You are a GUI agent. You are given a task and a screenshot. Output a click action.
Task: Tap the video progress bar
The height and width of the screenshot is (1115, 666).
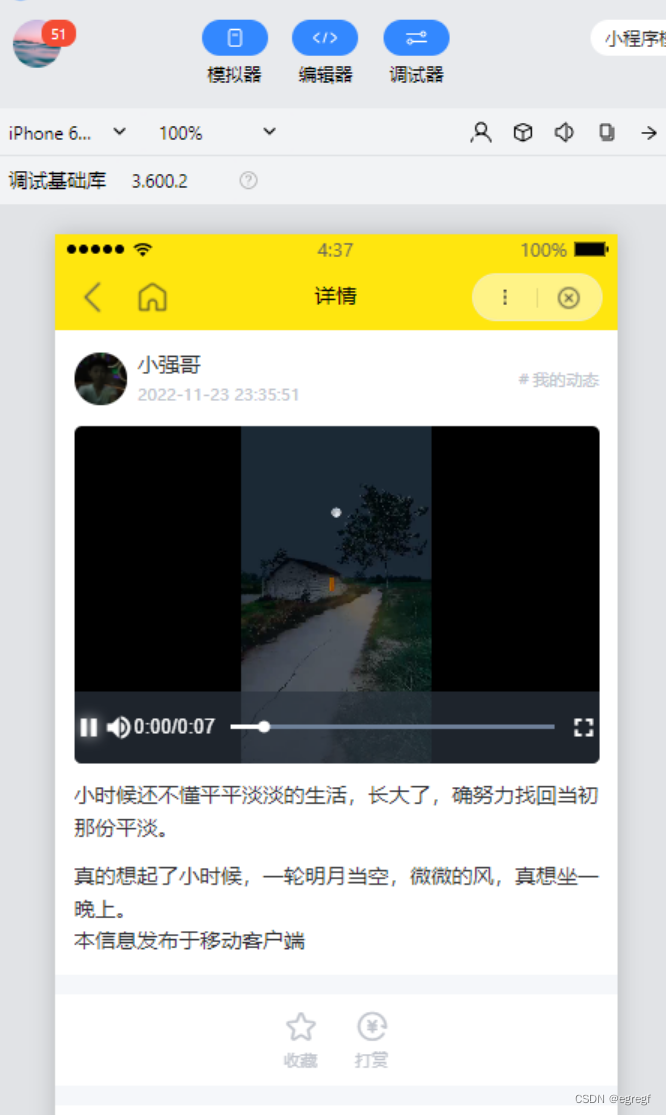pyautogui.click(x=392, y=727)
